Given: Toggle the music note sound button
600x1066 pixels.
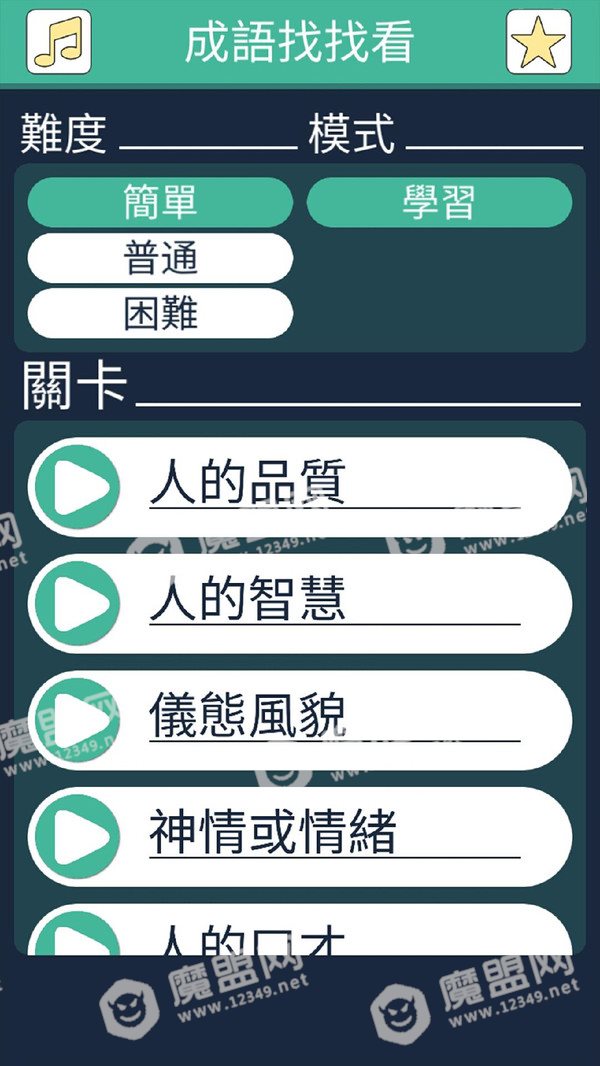Looking at the screenshot, I should pyautogui.click(x=58, y=41).
